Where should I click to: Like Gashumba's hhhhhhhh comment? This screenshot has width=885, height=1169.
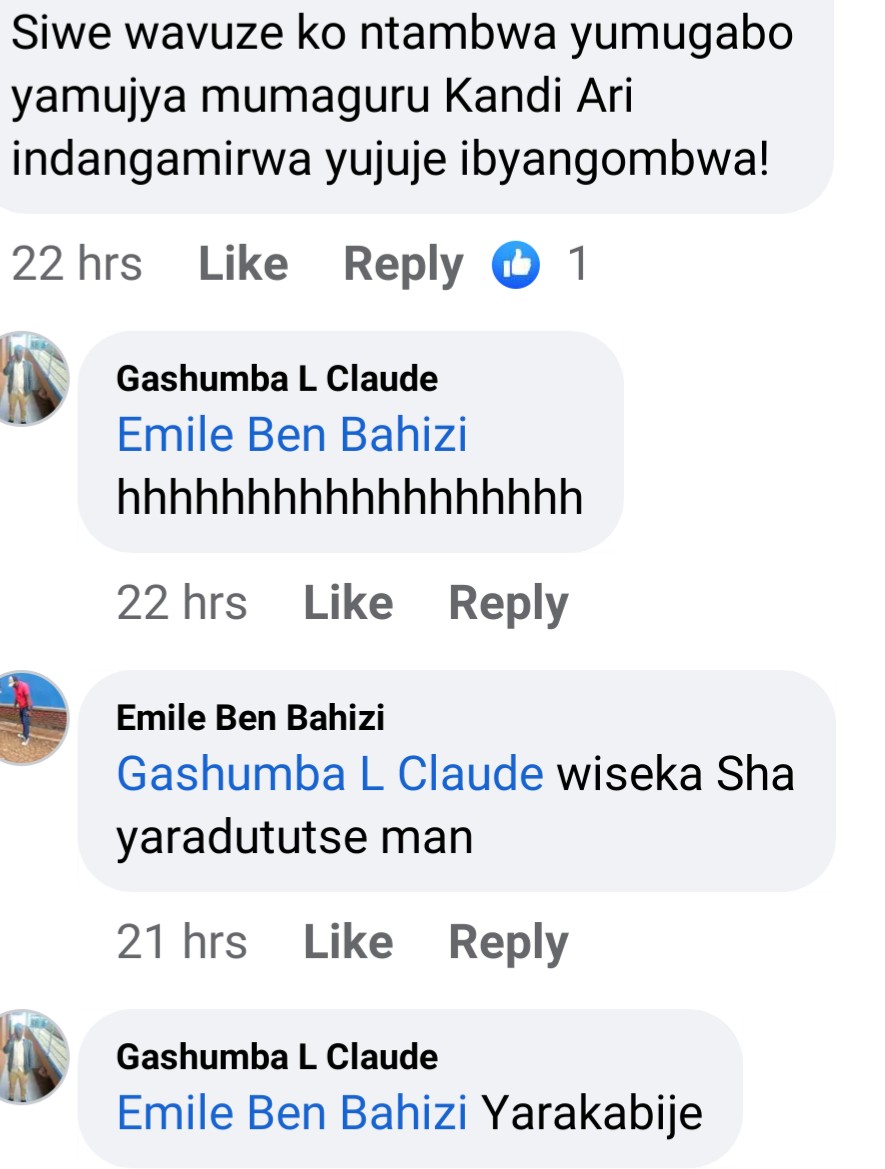point(348,604)
